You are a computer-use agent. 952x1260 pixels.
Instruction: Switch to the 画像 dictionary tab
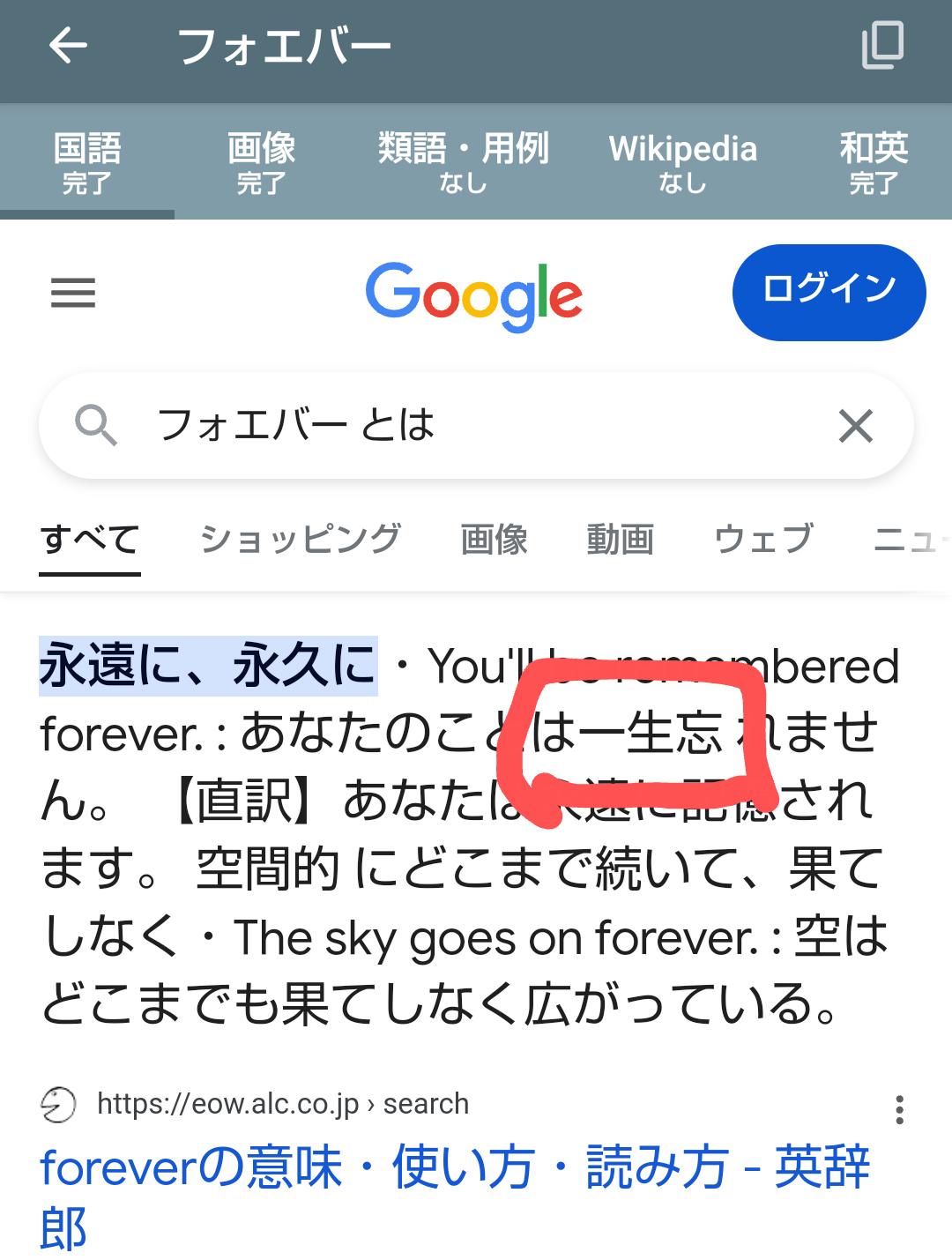point(261,161)
